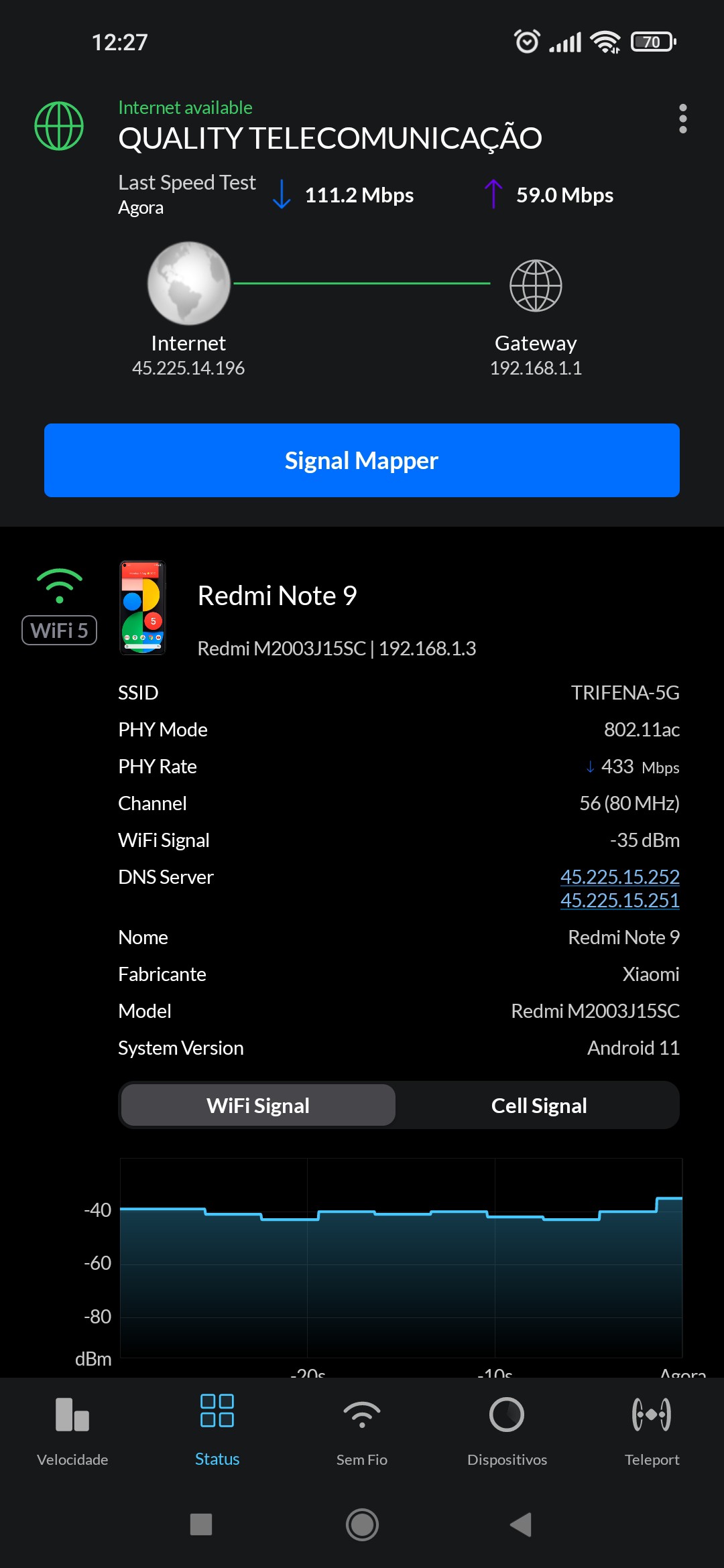Go back with the system back button
This screenshot has width=724, height=1568.
[521, 1524]
